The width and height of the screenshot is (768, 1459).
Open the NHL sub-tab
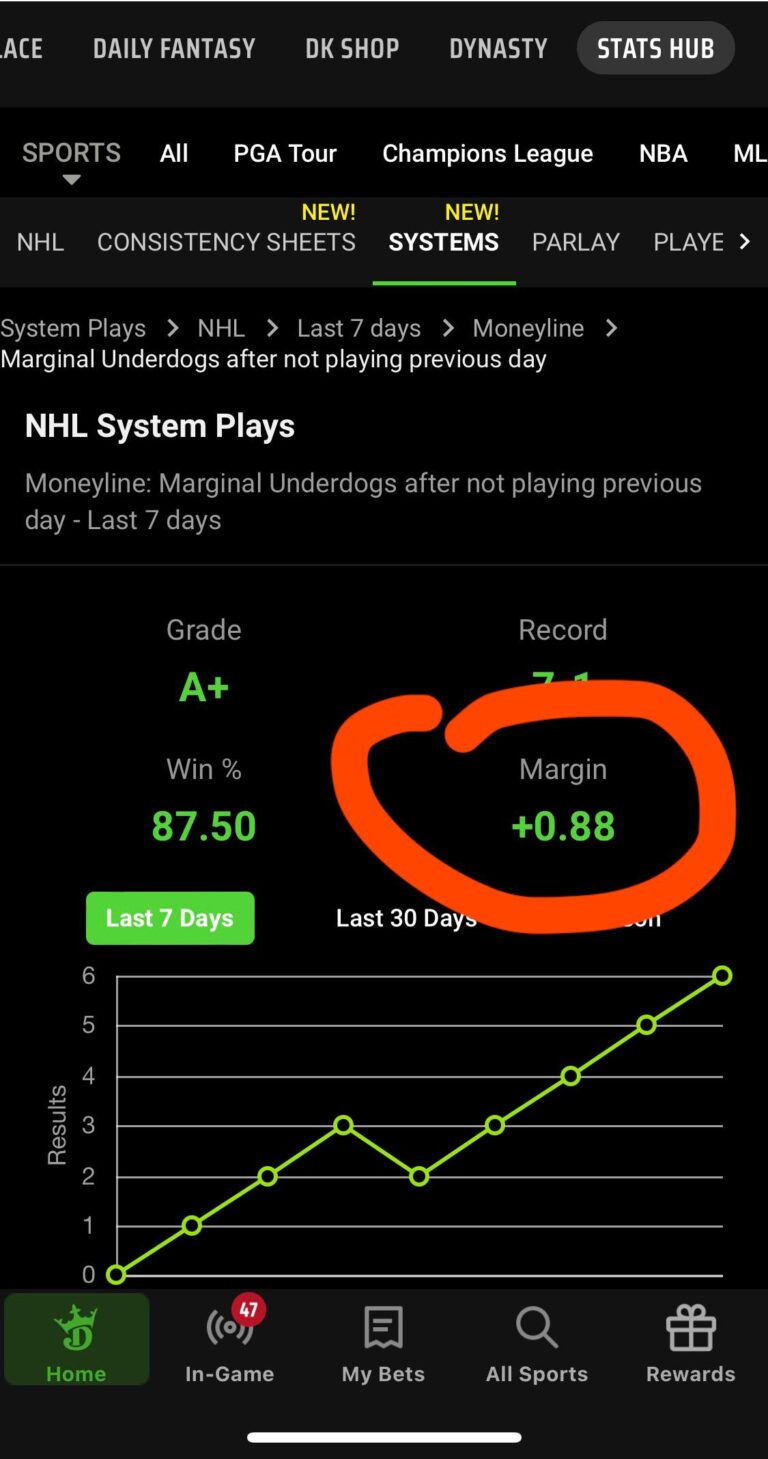click(40, 242)
